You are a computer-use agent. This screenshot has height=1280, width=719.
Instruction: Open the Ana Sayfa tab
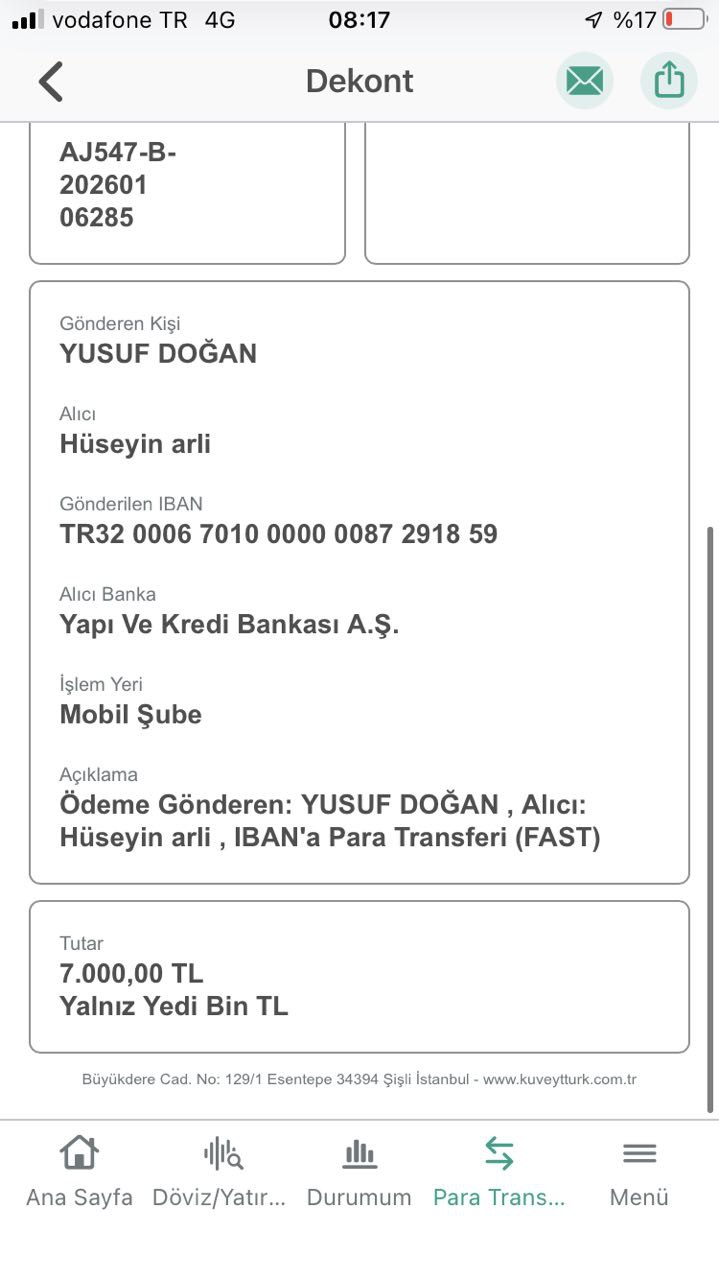[79, 1172]
